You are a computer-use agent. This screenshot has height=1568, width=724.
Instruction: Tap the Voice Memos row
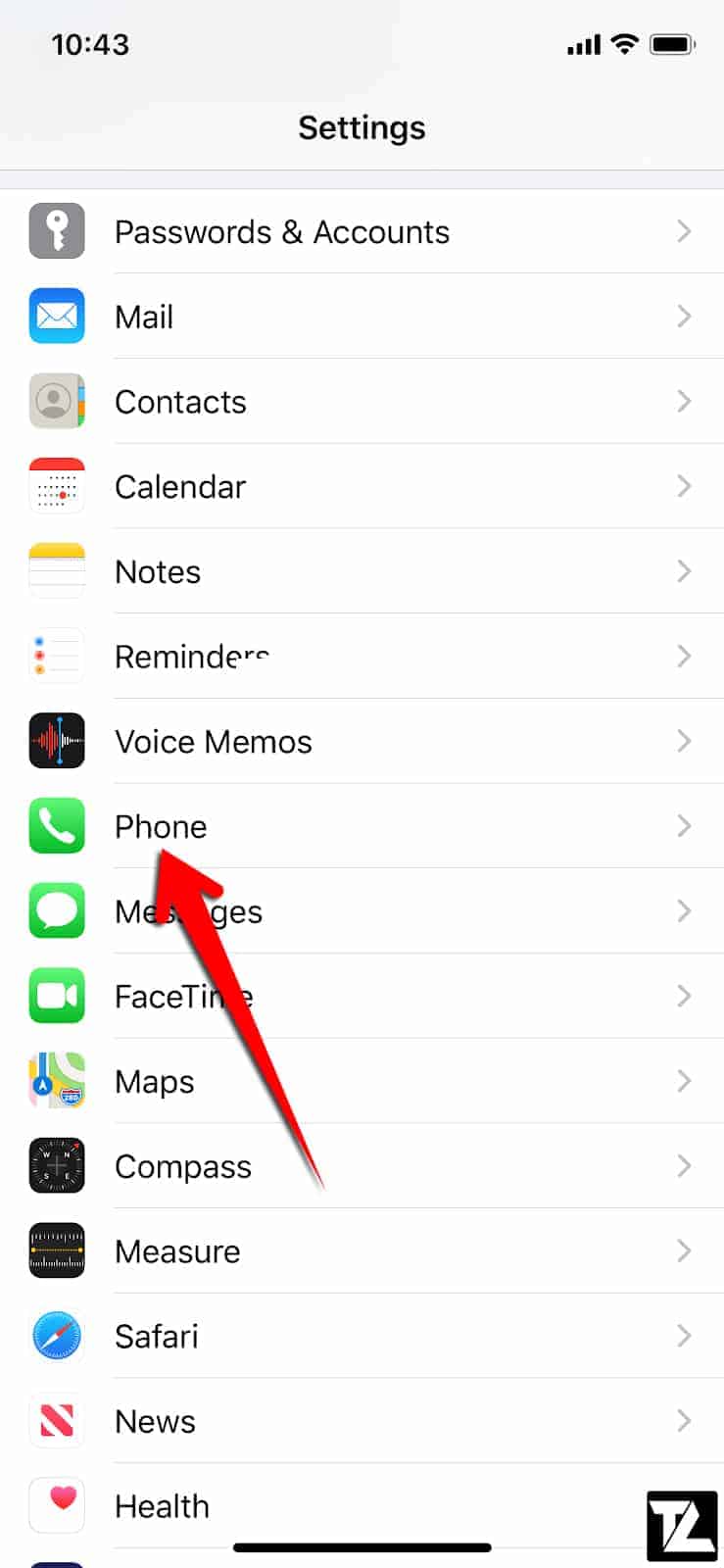362,742
